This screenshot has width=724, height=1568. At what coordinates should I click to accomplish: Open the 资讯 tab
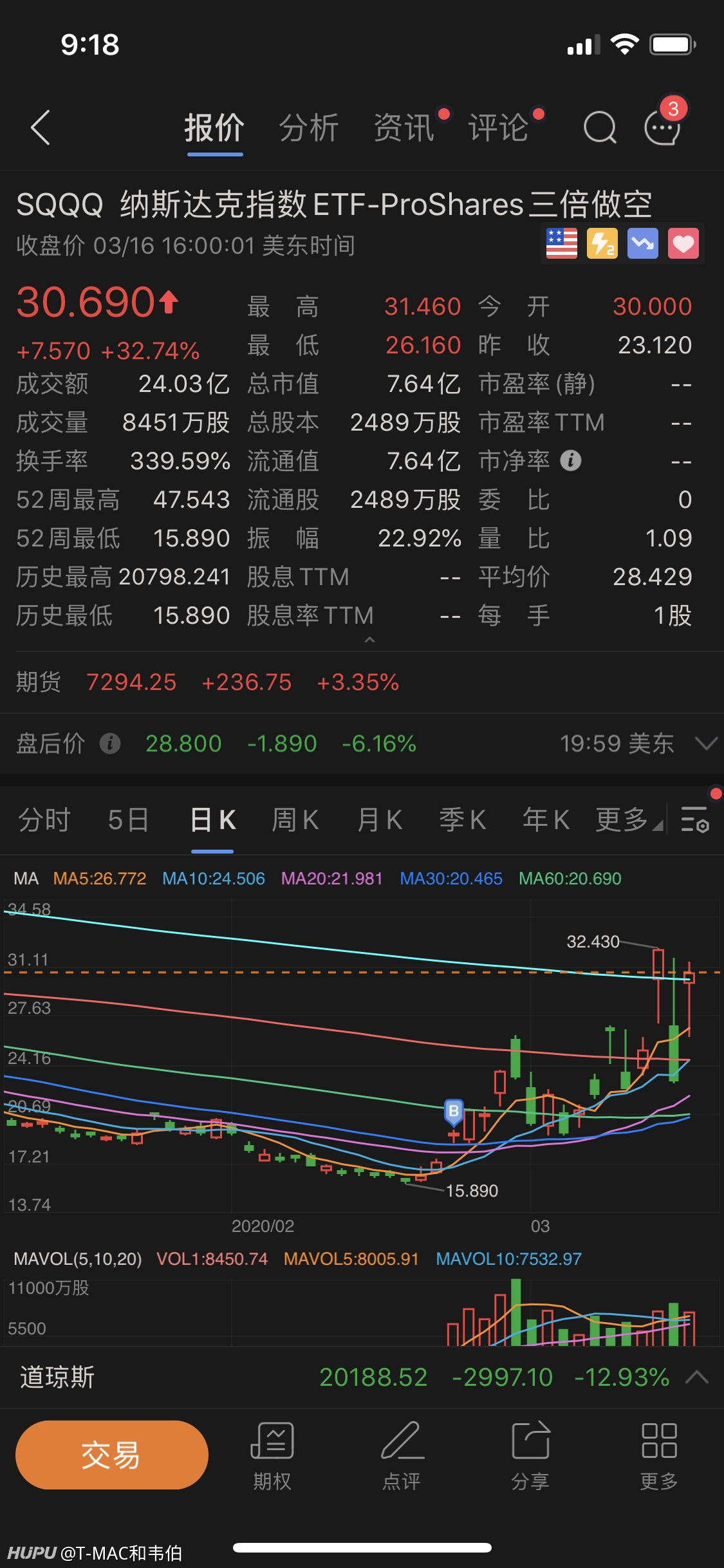[404, 127]
